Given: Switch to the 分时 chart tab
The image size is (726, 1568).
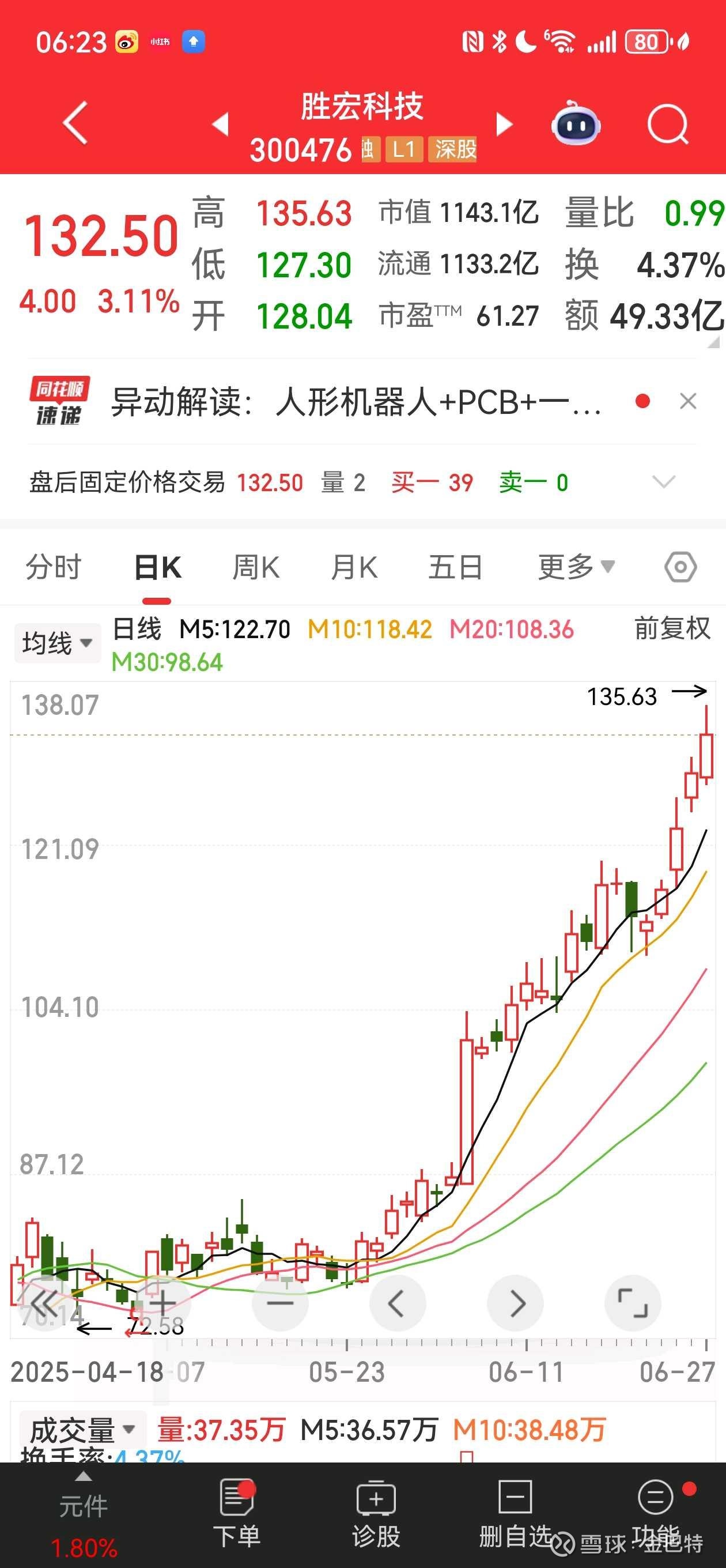Looking at the screenshot, I should coord(54,567).
